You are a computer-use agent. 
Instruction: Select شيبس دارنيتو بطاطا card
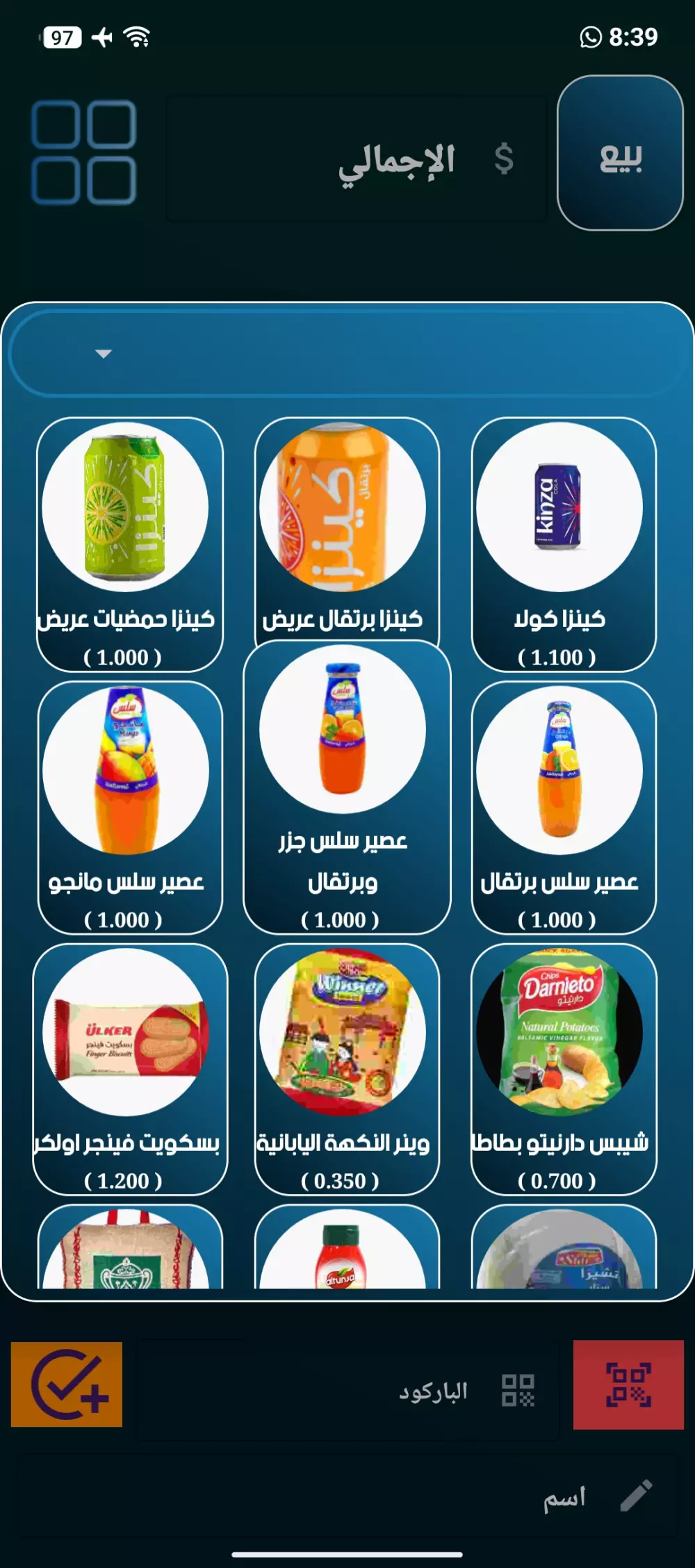564,1069
